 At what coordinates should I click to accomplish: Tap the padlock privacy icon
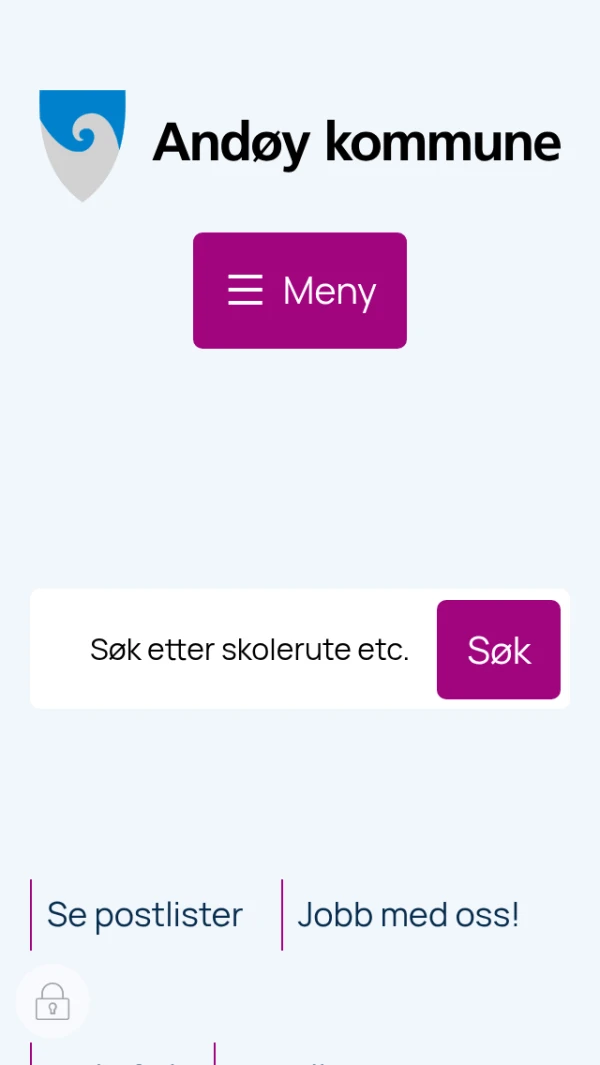[x=52, y=1001]
